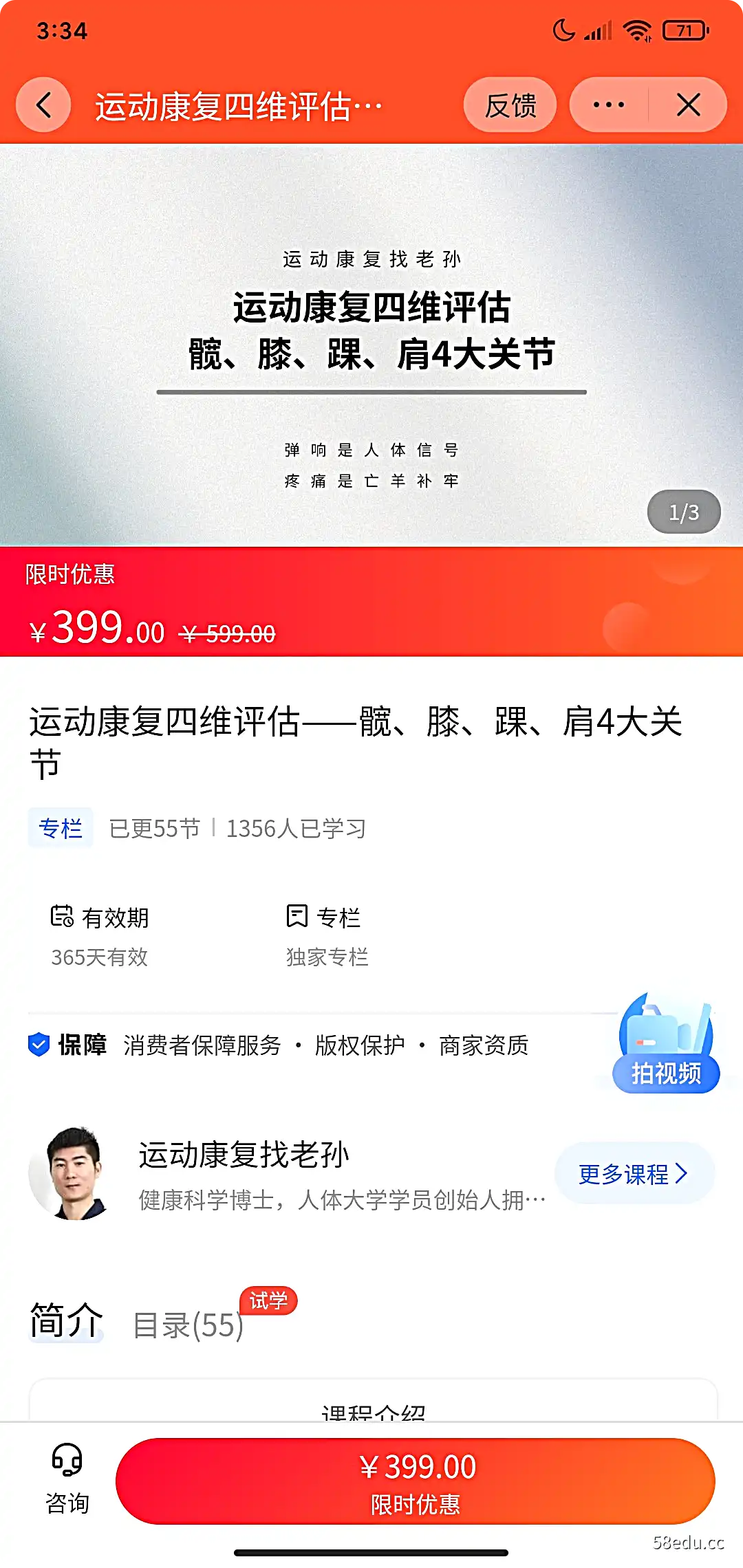Buy the course for ¥399.00 限时优惠
The width and height of the screenshot is (743, 1568).
pos(416,1481)
